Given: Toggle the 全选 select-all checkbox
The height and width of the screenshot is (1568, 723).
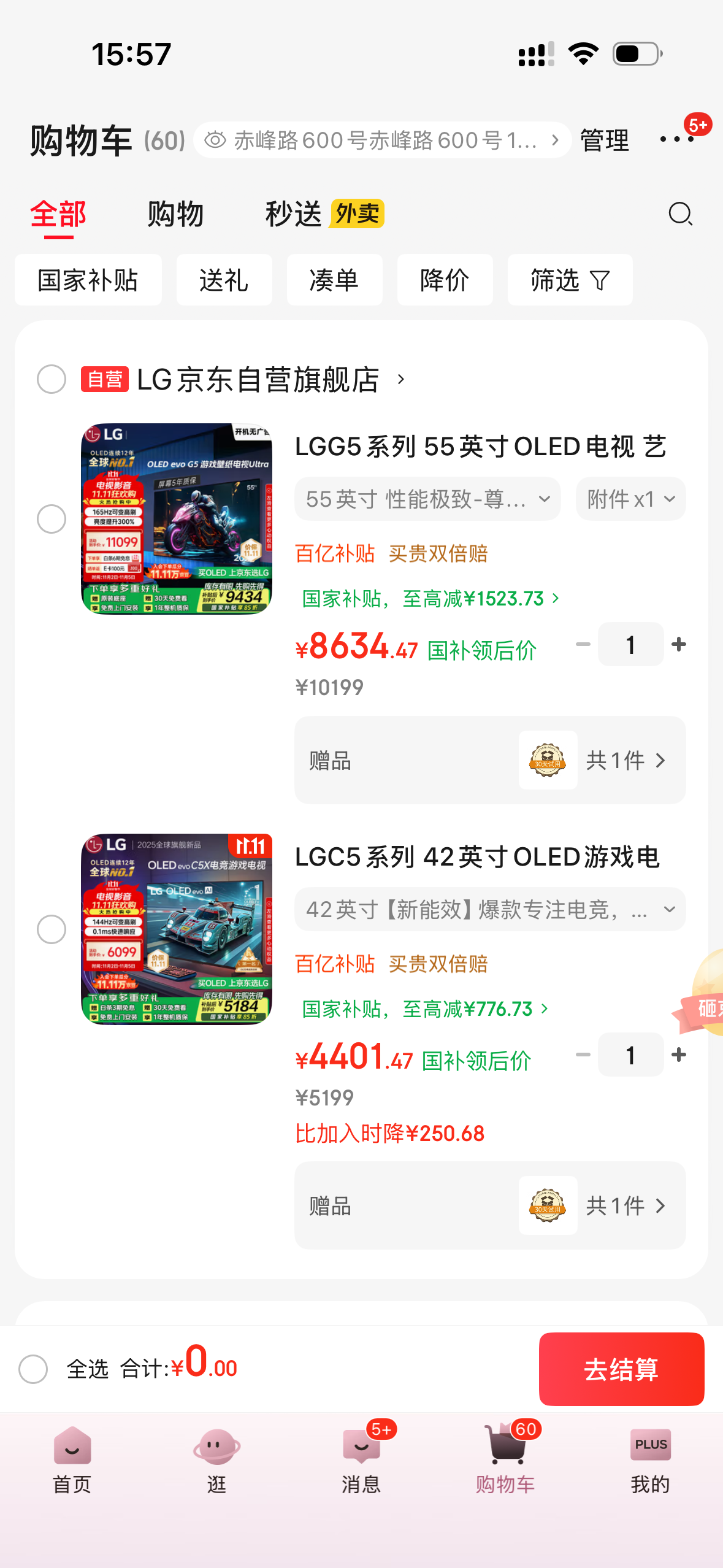Looking at the screenshot, I should pyautogui.click(x=33, y=1369).
